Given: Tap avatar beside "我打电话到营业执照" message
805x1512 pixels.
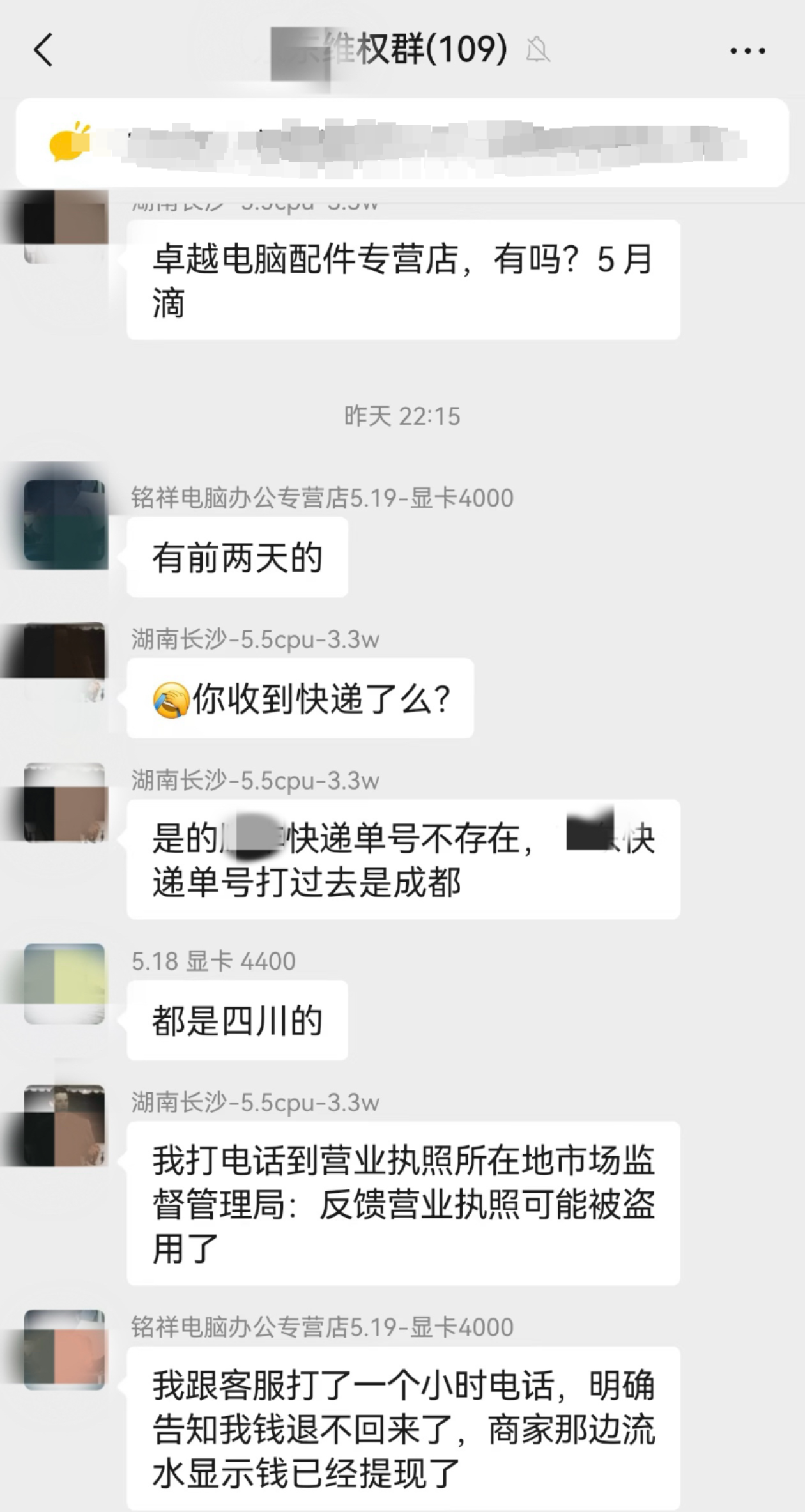Looking at the screenshot, I should point(65,1126).
